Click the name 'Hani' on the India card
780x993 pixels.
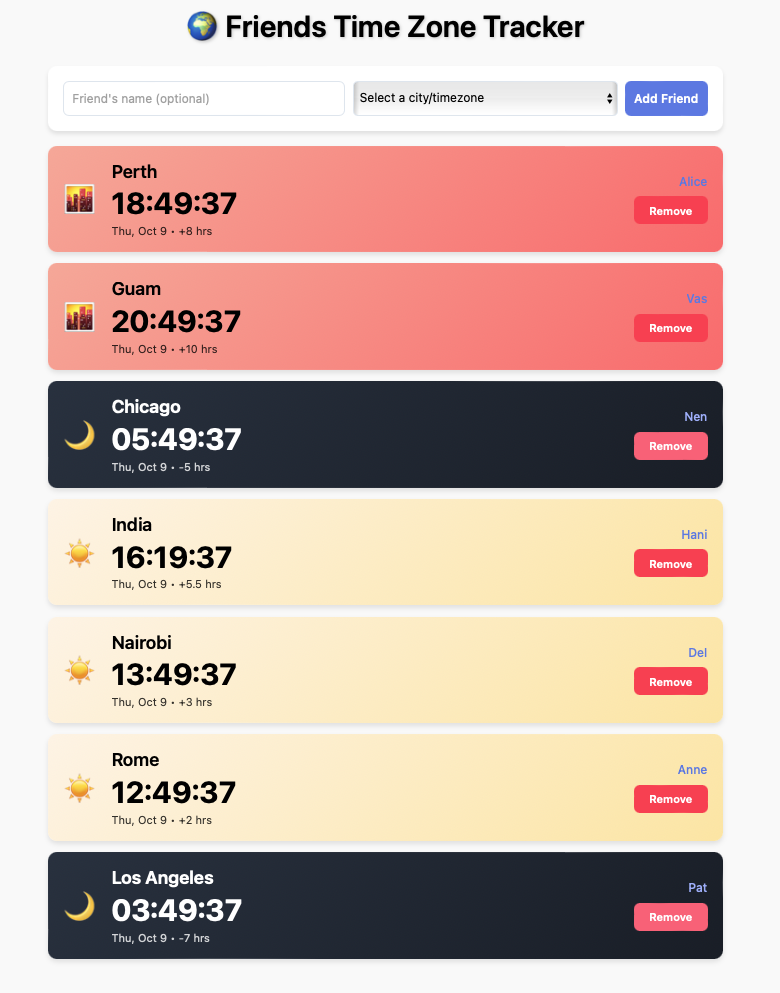coord(694,534)
